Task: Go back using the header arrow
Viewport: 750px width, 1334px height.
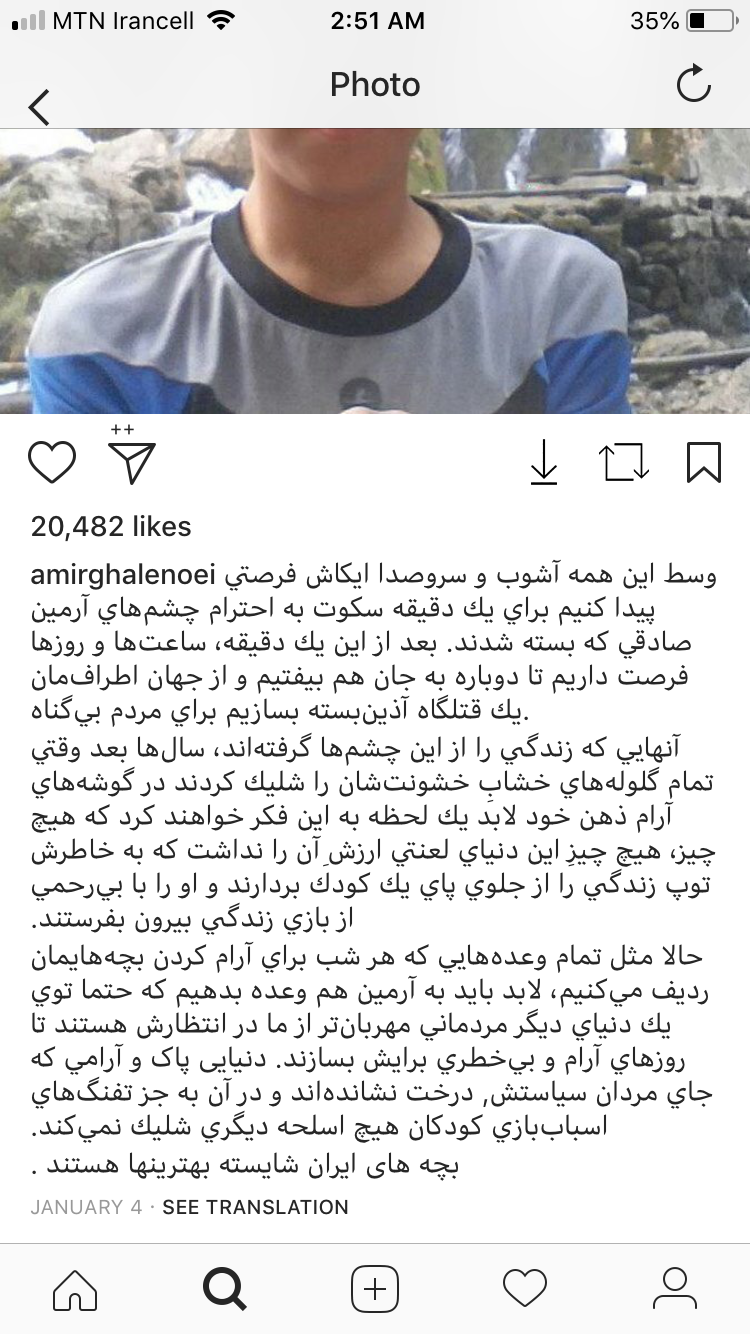Action: click(x=38, y=106)
